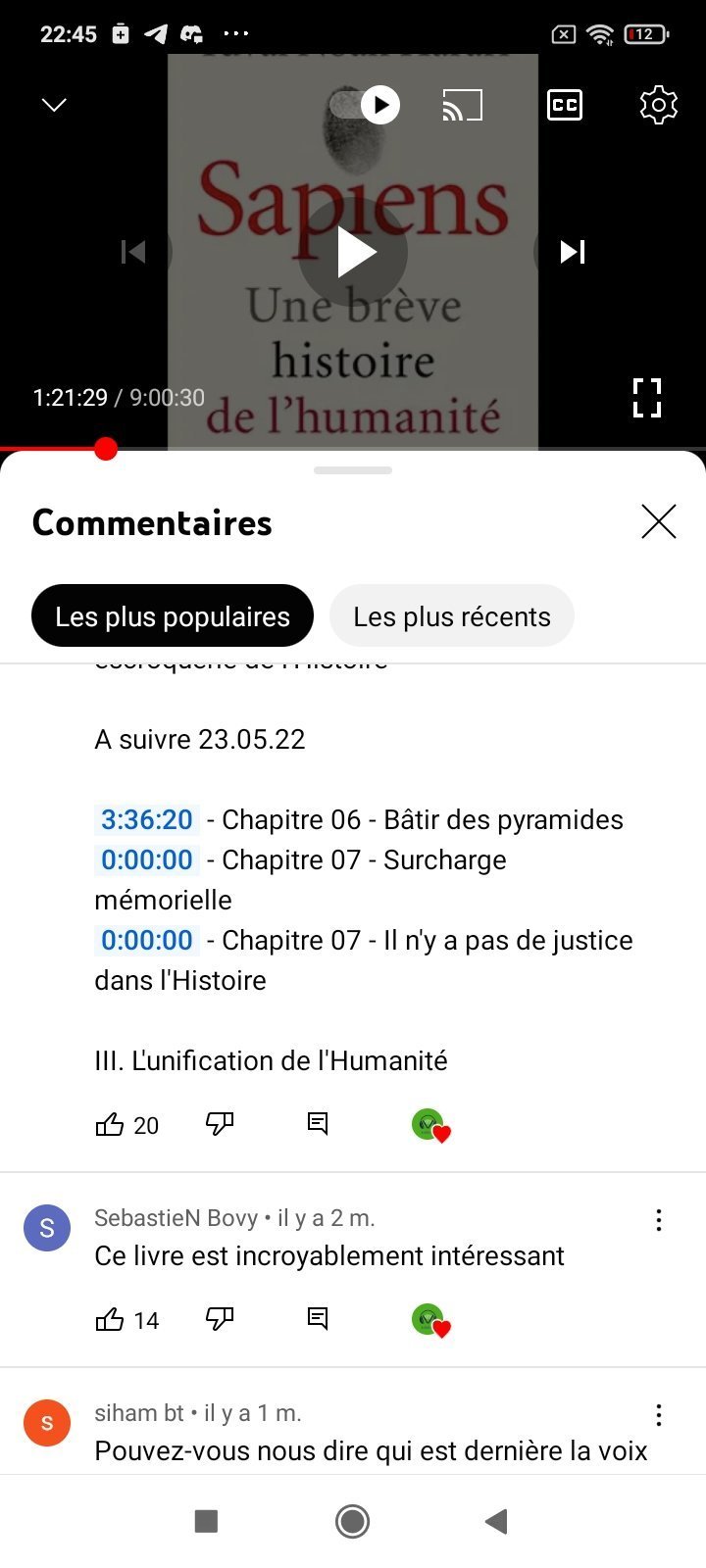Image resolution: width=706 pixels, height=1568 pixels.
Task: Jump to timestamp 3:36:20 for Chapitre 06
Action: (147, 819)
